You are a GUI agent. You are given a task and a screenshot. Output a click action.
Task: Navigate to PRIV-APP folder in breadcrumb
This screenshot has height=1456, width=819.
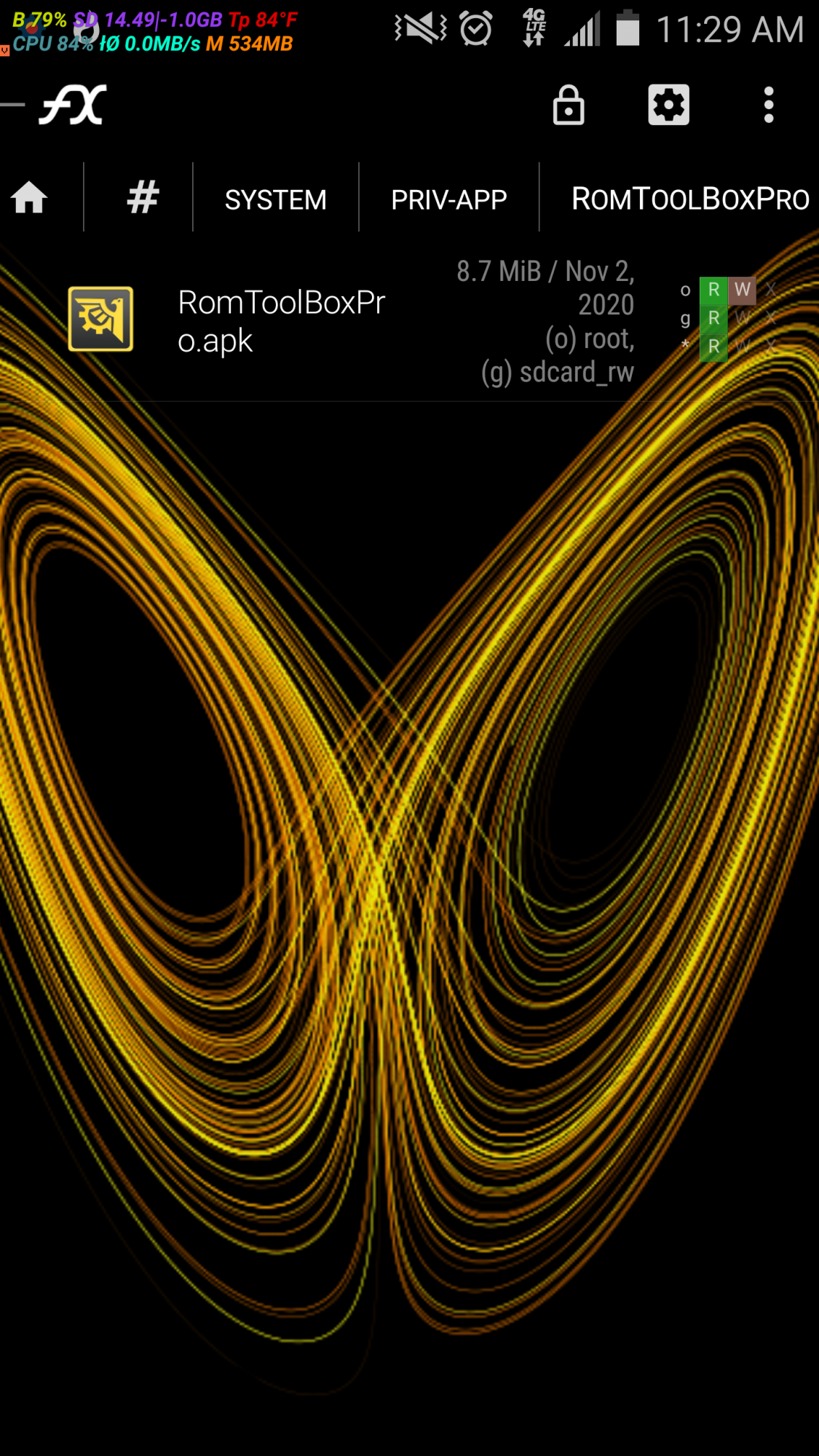[448, 199]
